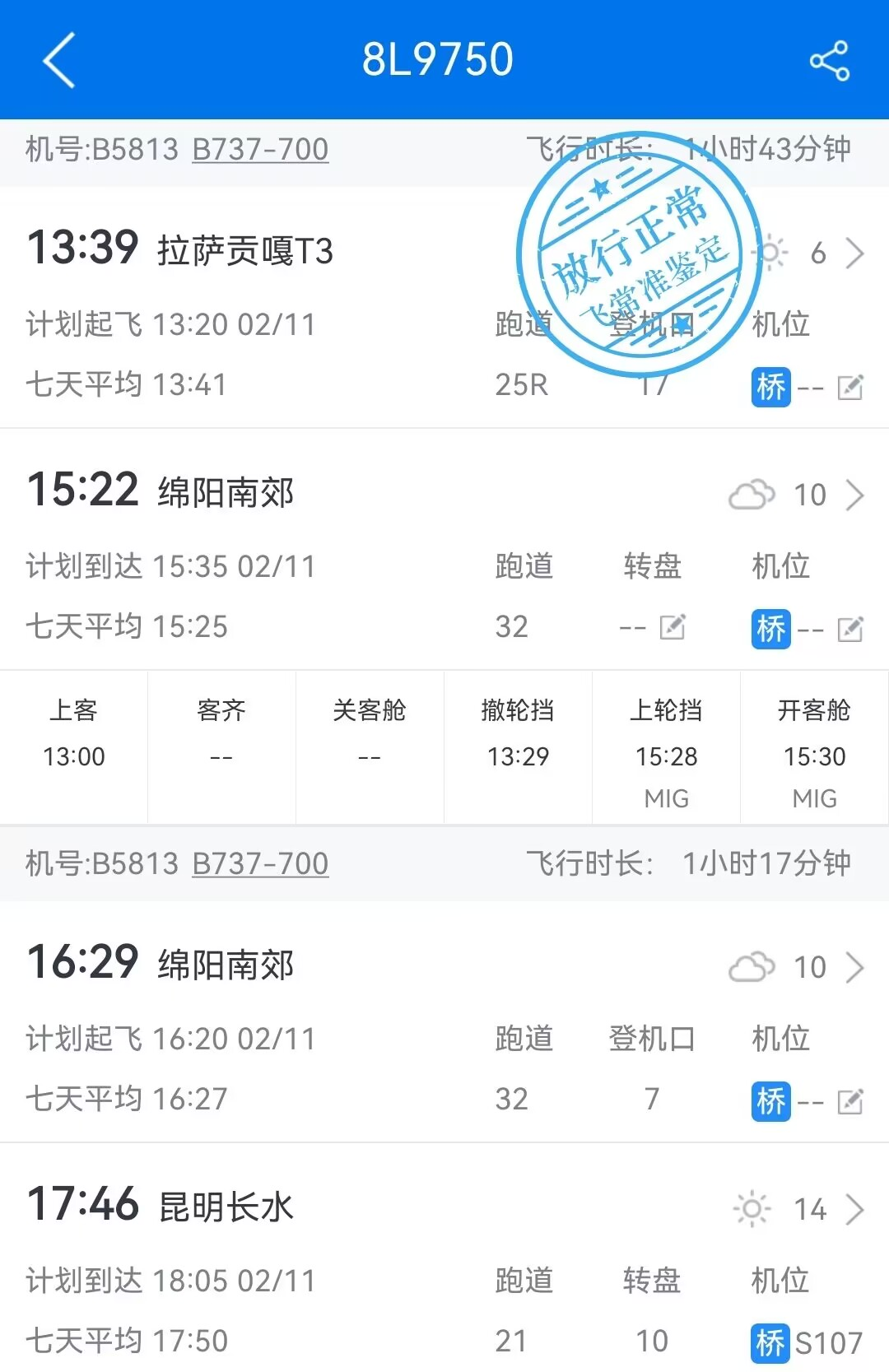
Task: Edit 机位 for 绵阳南郊 arrival at 15:22
Action: pos(849,630)
